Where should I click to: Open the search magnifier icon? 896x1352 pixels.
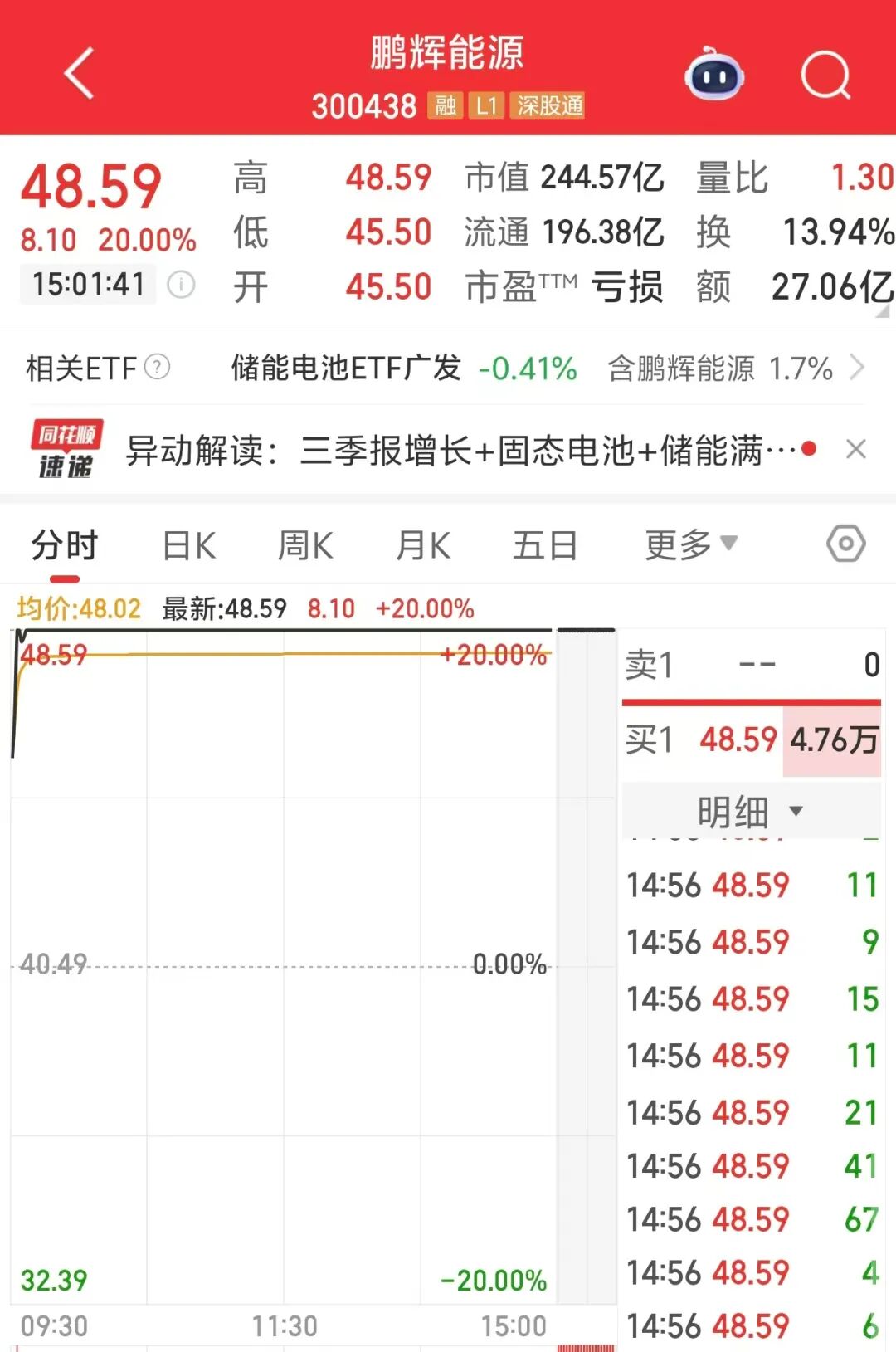click(x=825, y=75)
